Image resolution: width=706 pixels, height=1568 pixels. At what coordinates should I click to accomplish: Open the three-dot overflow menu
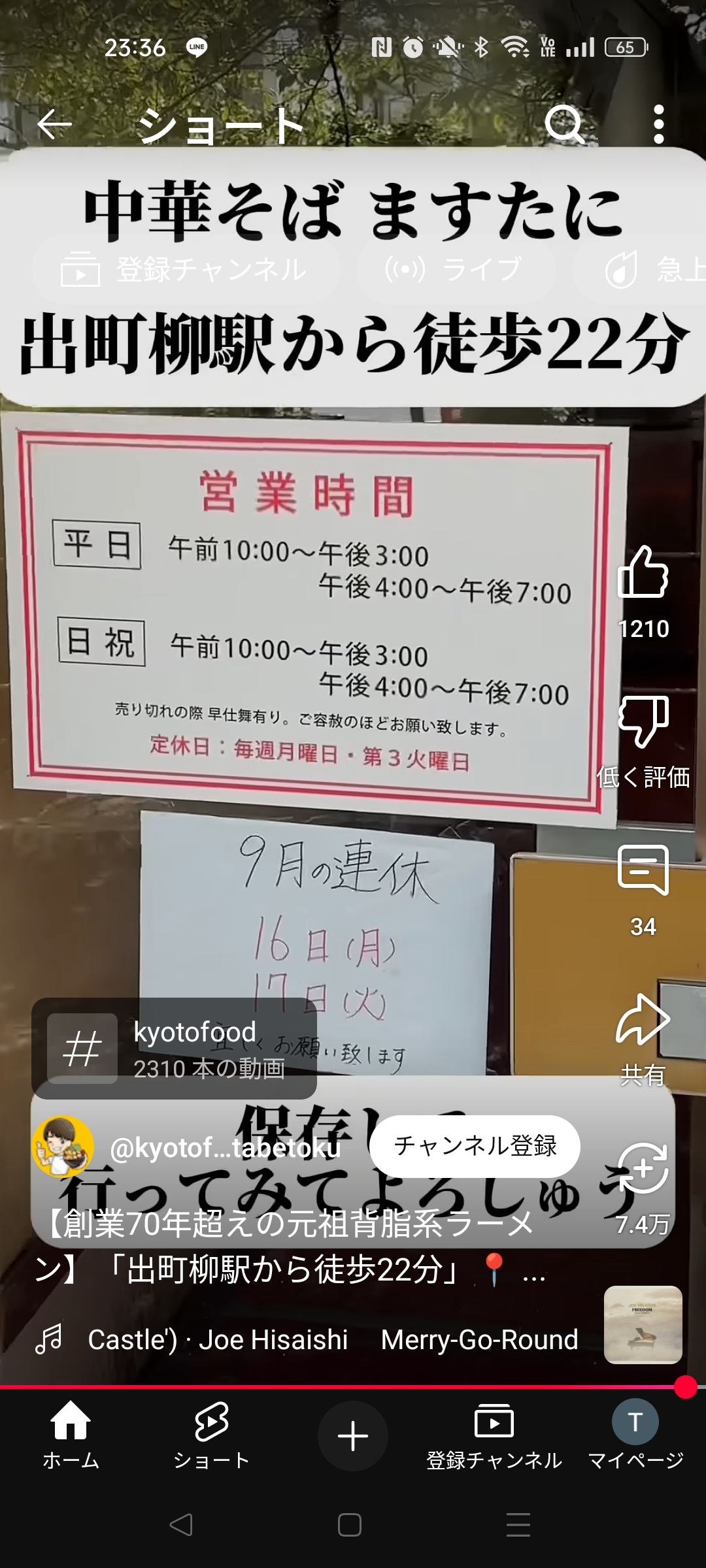click(659, 124)
